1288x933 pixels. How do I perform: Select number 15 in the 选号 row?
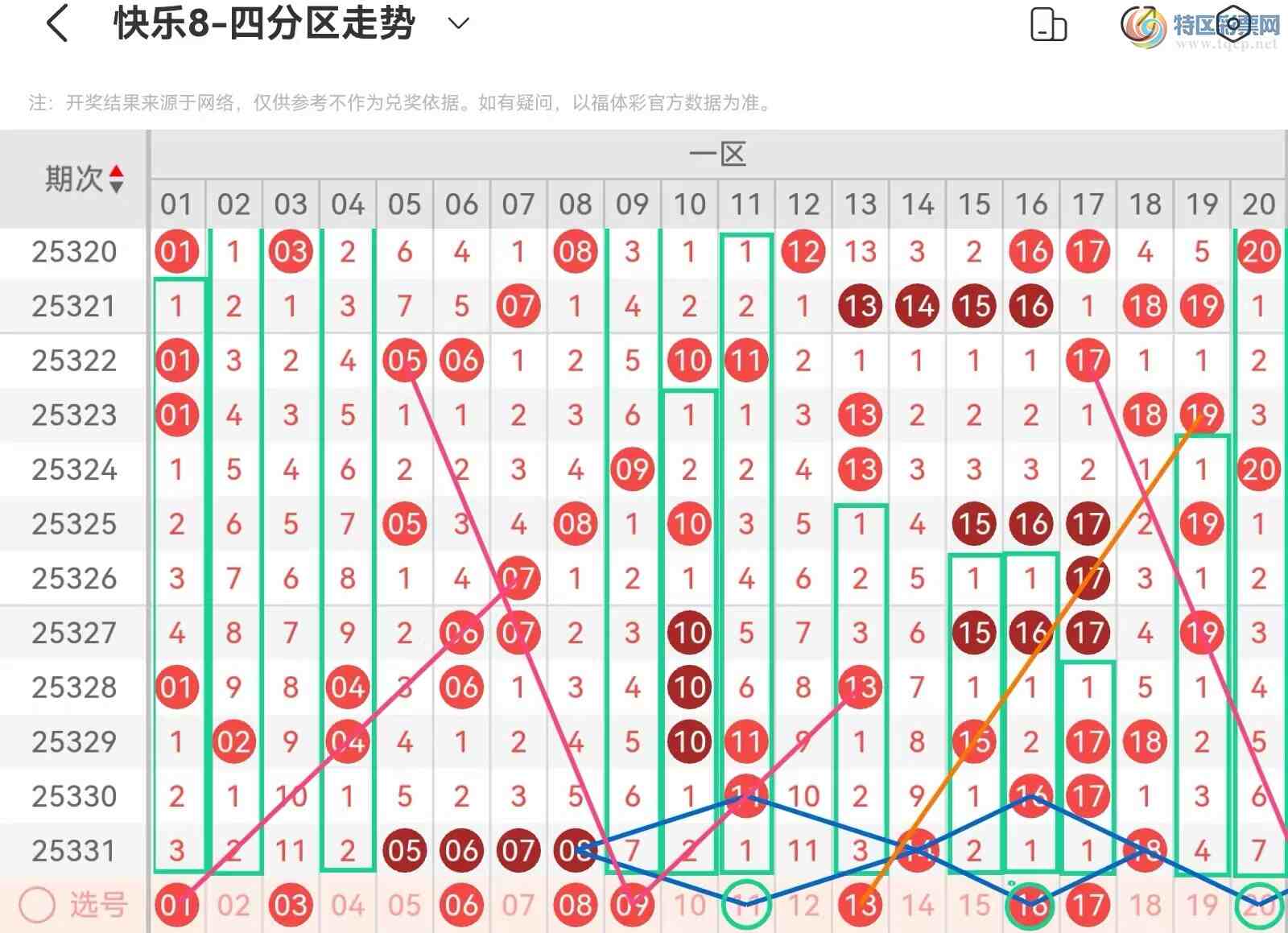[x=974, y=906]
